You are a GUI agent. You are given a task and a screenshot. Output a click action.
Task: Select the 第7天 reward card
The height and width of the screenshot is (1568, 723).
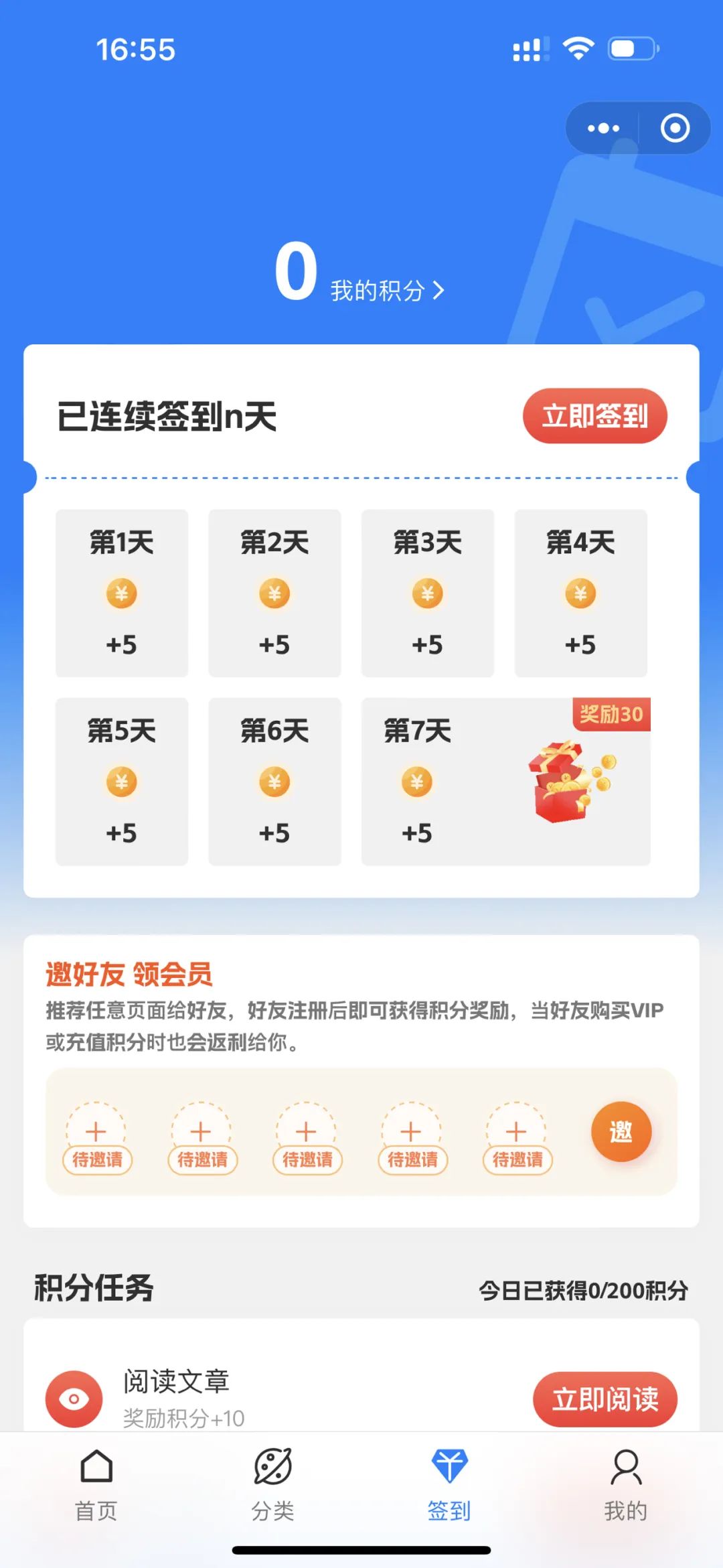coord(505,782)
